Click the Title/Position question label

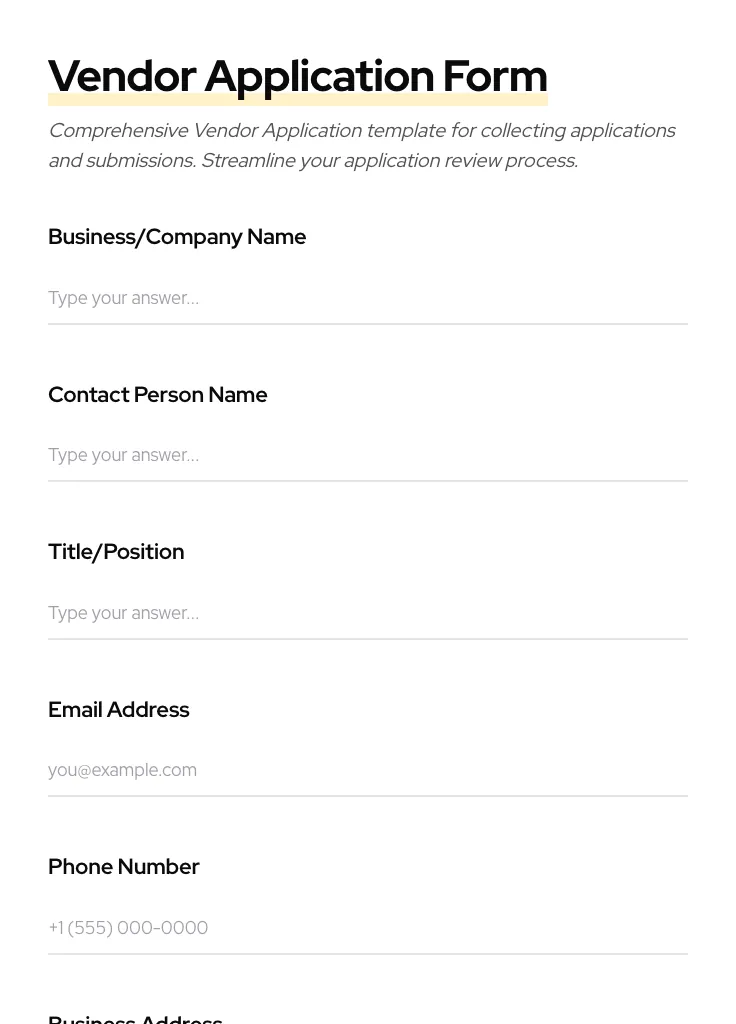pyautogui.click(x=116, y=551)
